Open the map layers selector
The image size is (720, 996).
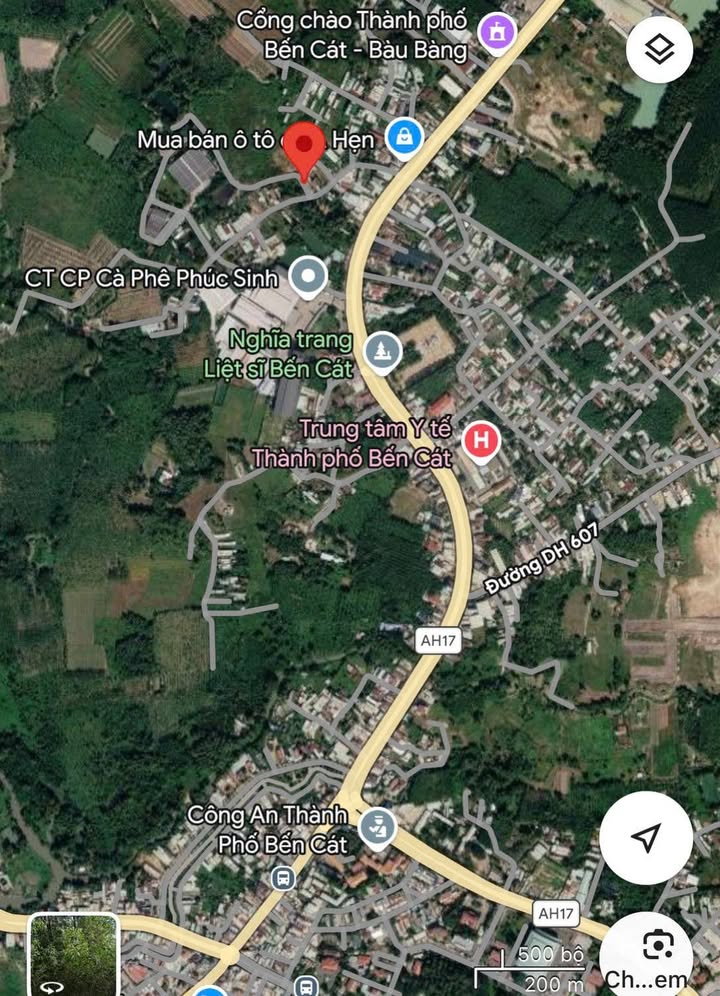coord(660,48)
